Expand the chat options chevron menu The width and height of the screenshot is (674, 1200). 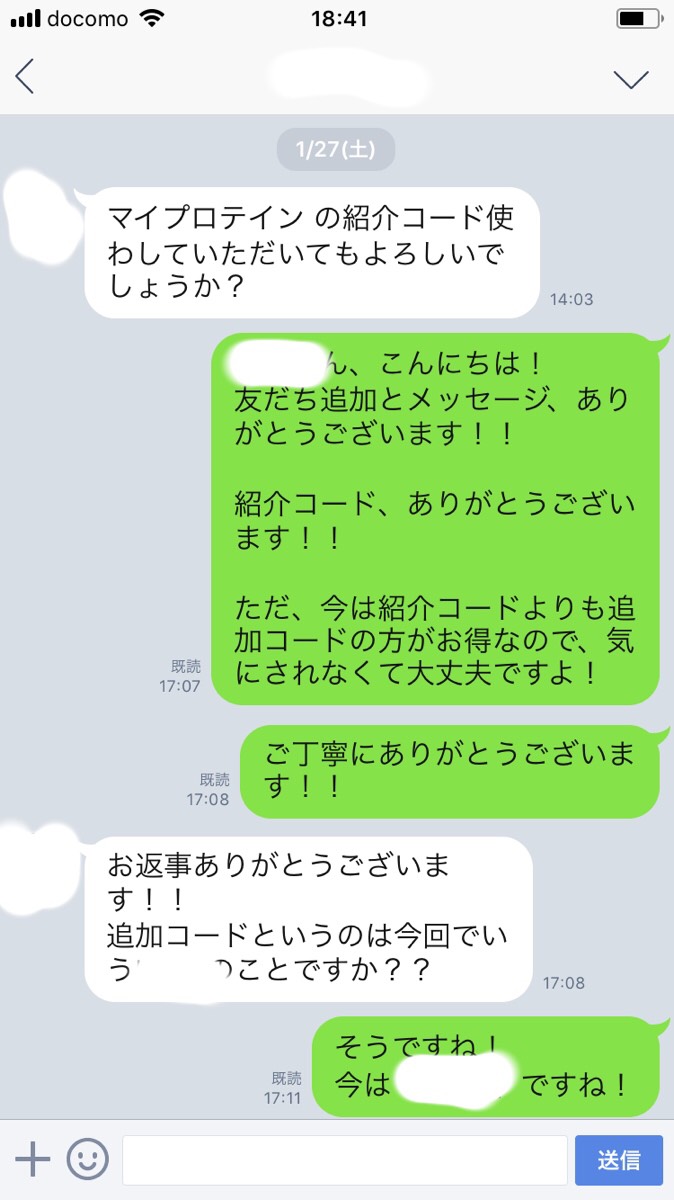click(x=631, y=79)
